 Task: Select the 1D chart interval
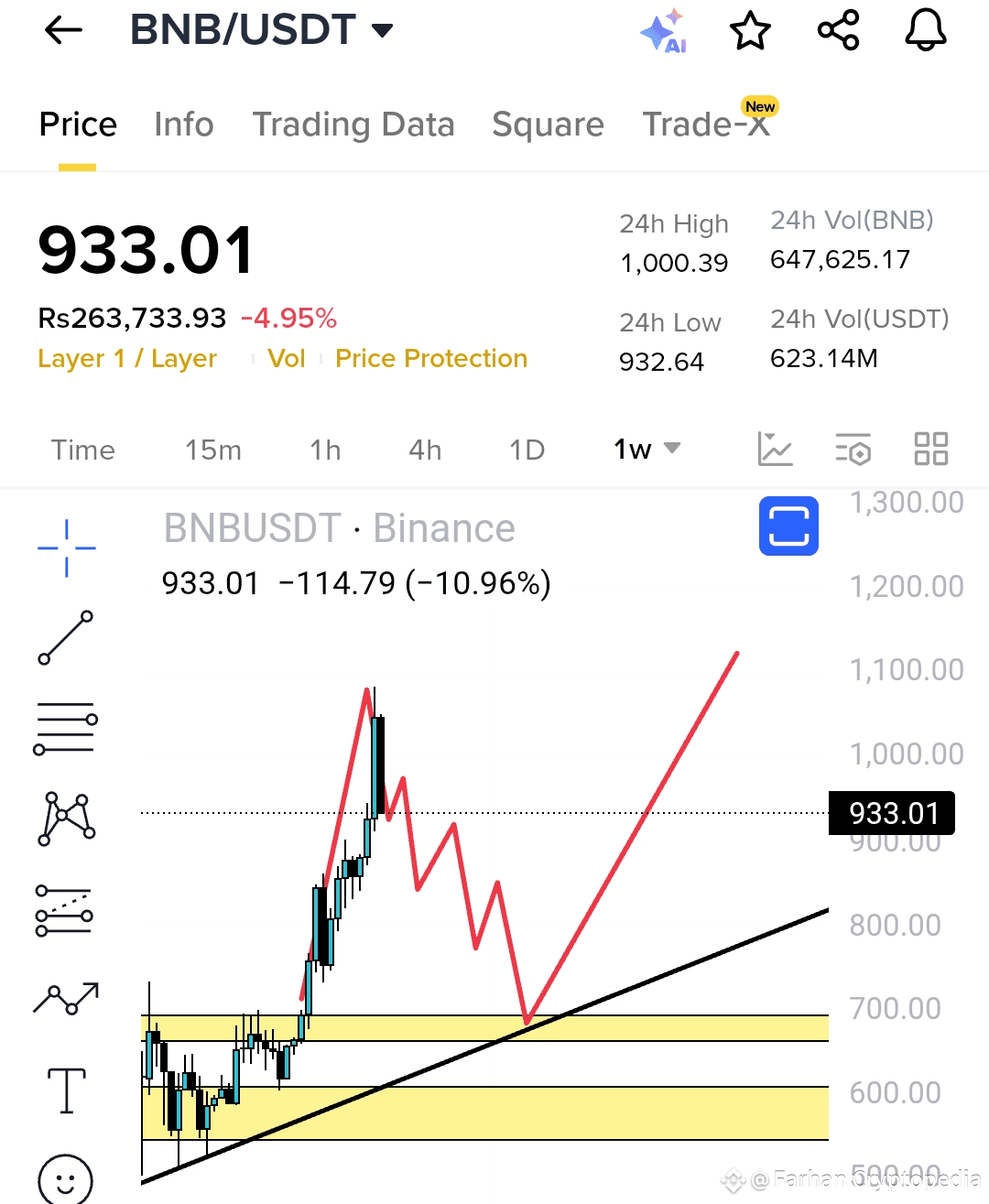coord(527,450)
